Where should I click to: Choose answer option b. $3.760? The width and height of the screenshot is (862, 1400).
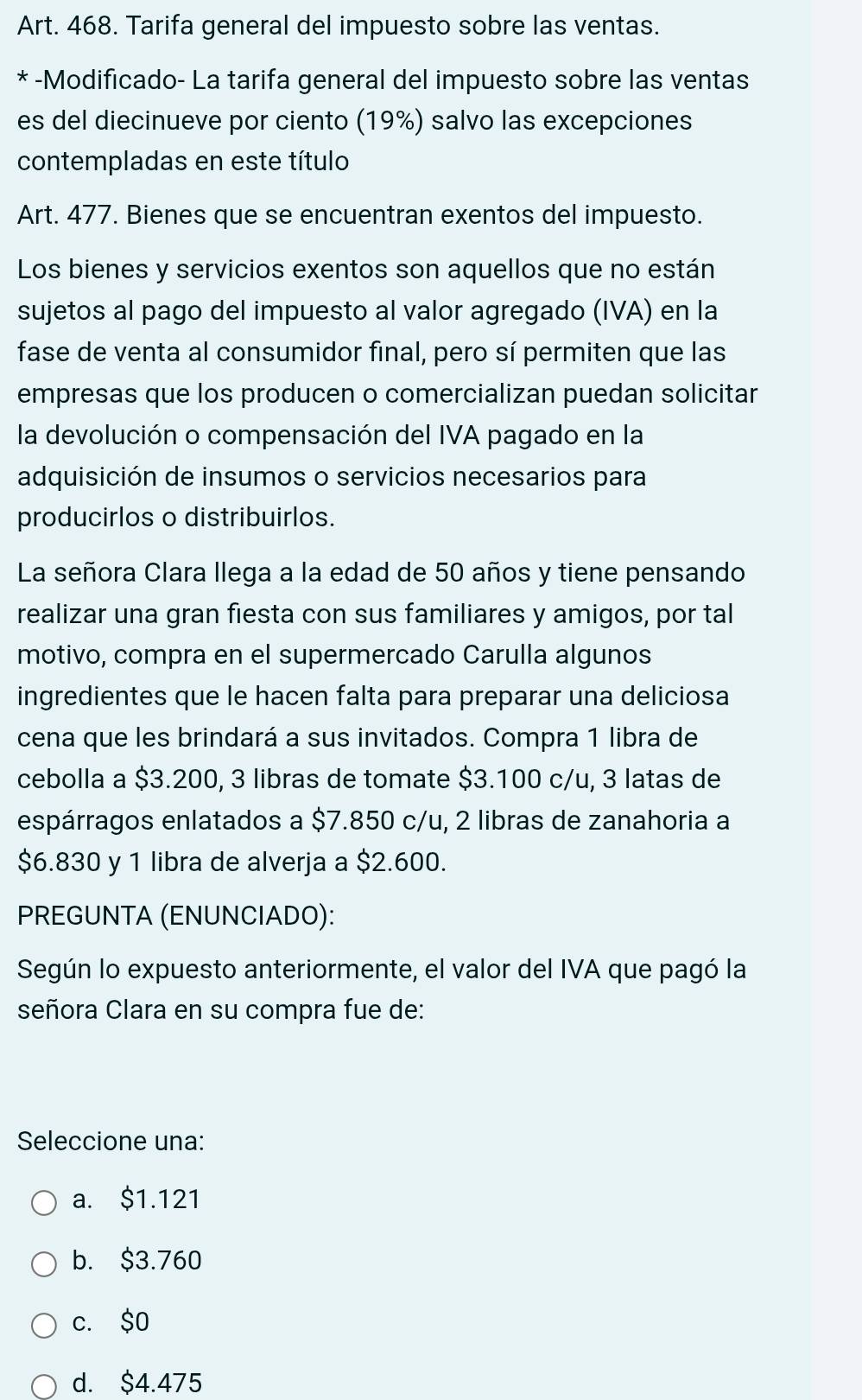(x=44, y=1263)
